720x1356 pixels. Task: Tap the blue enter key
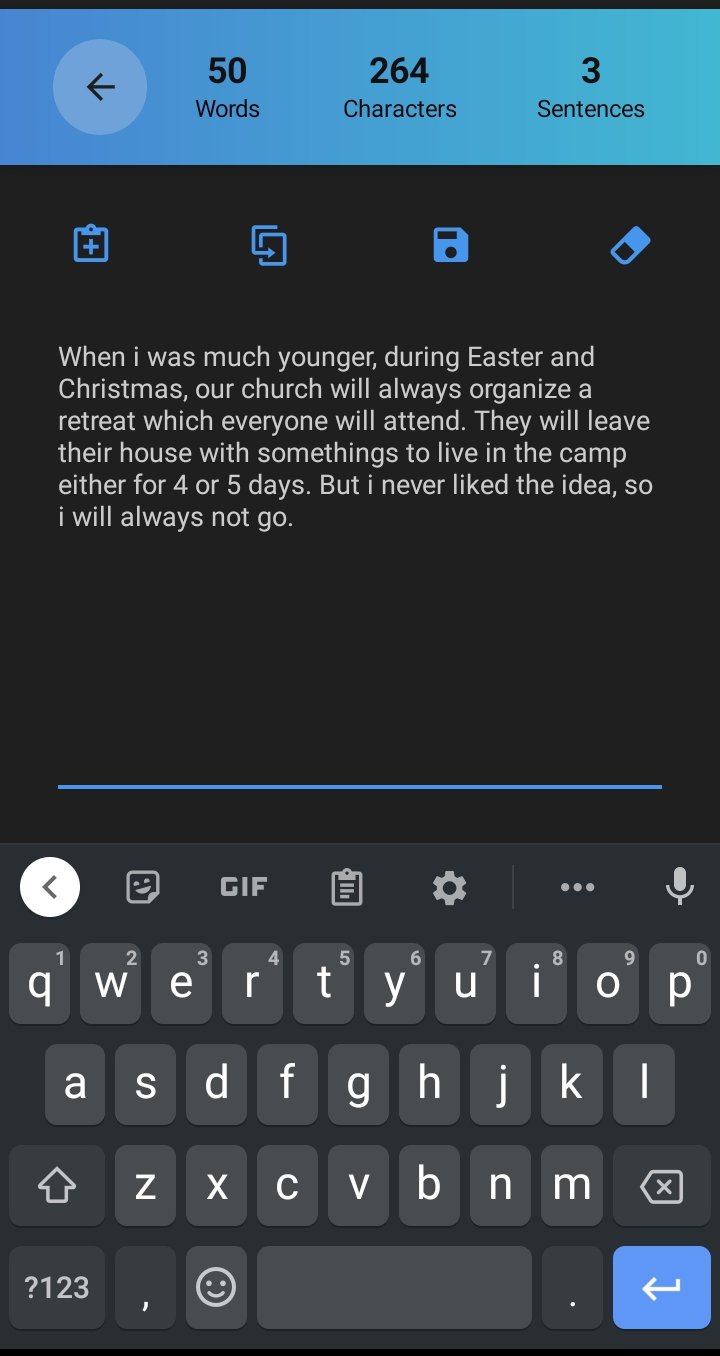662,1288
